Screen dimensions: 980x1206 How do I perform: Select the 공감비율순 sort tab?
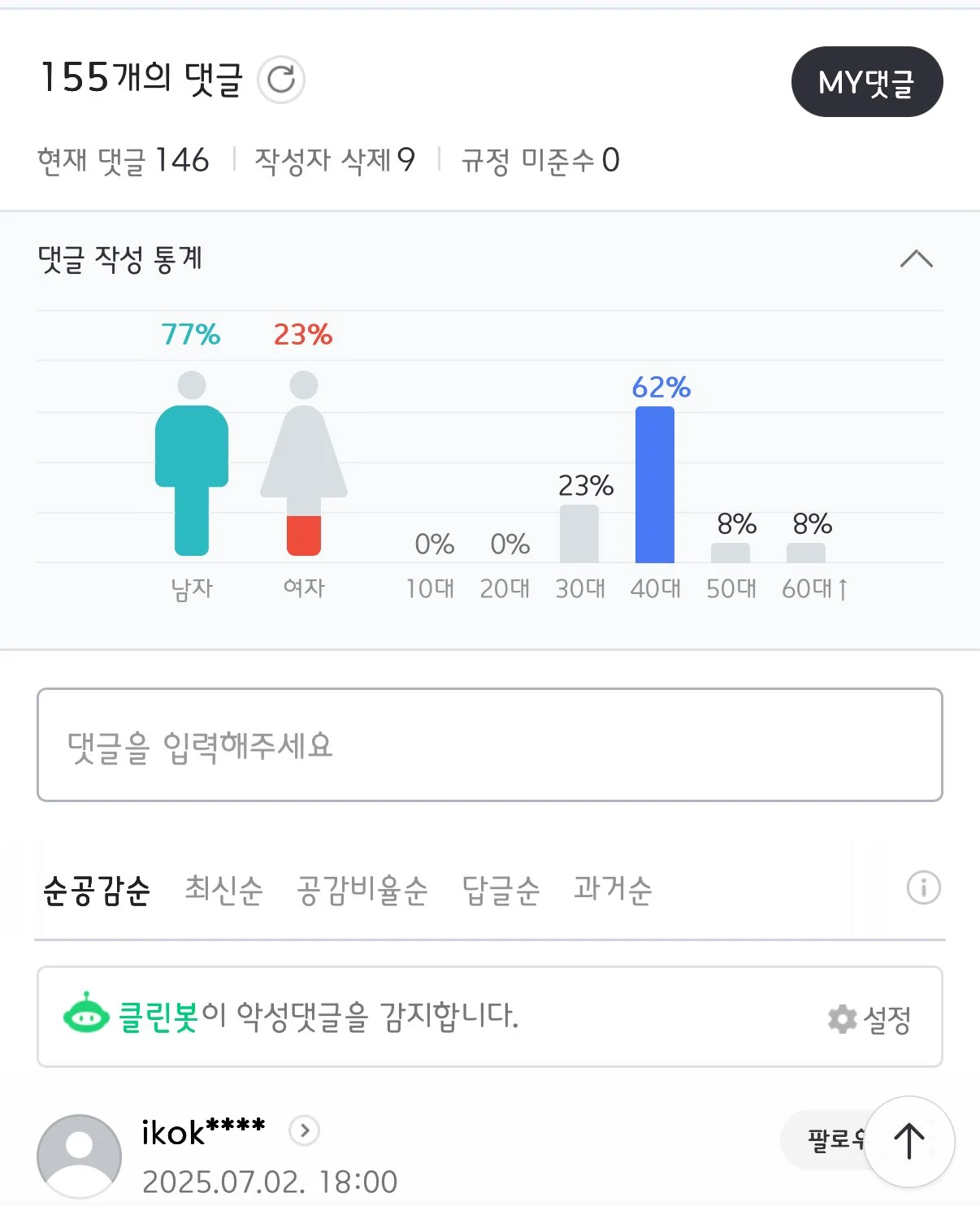coord(362,890)
